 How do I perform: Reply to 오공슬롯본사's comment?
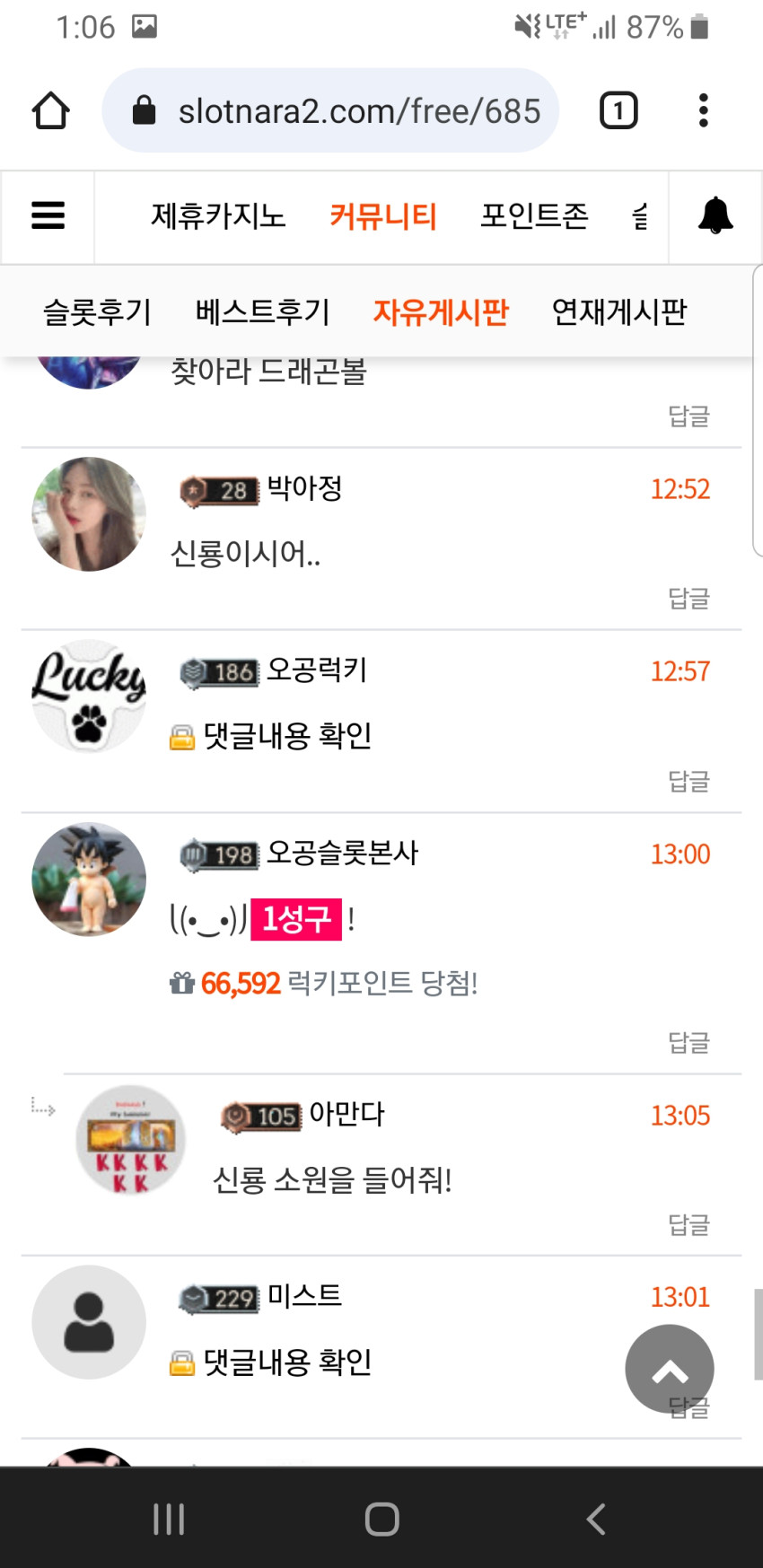tap(688, 1042)
